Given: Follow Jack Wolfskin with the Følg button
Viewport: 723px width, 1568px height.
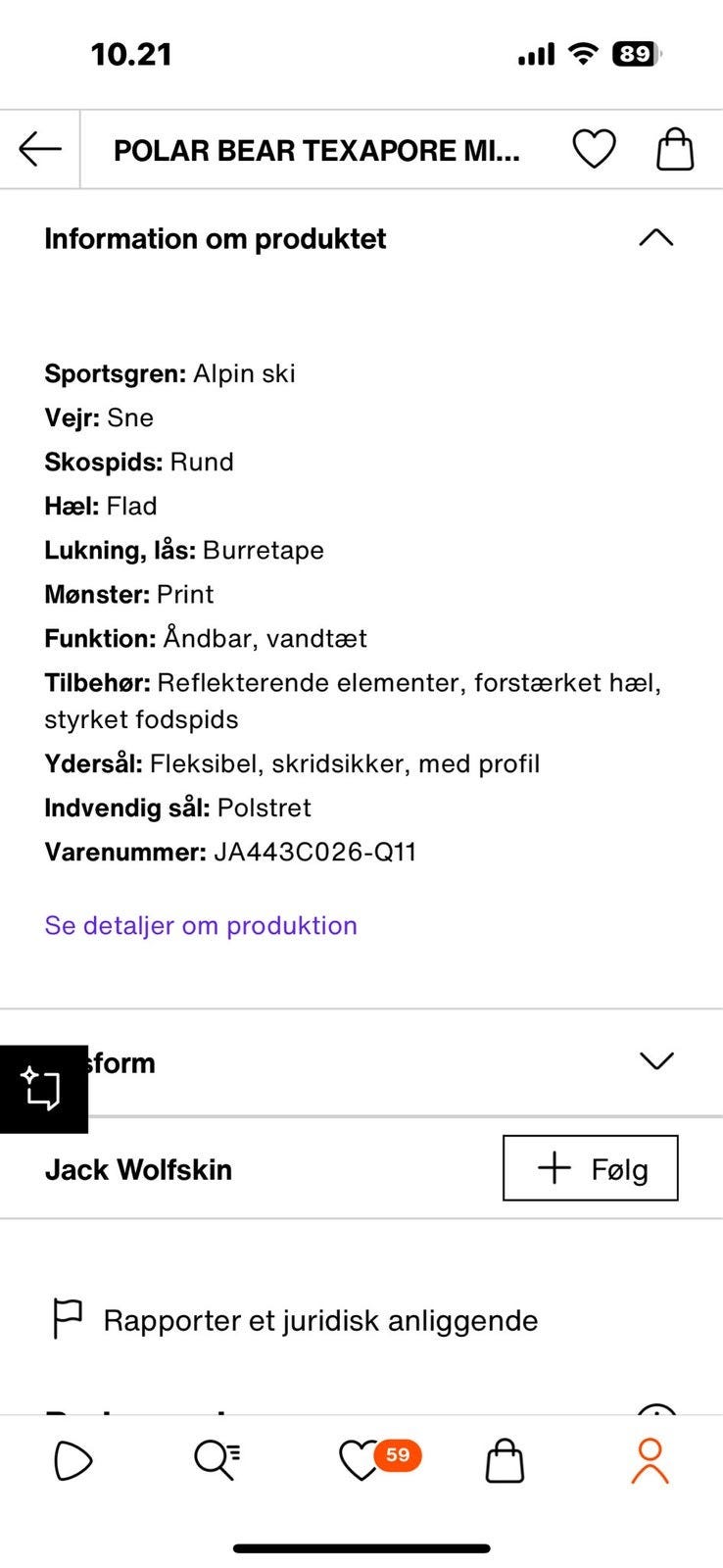Looking at the screenshot, I should tap(590, 1168).
